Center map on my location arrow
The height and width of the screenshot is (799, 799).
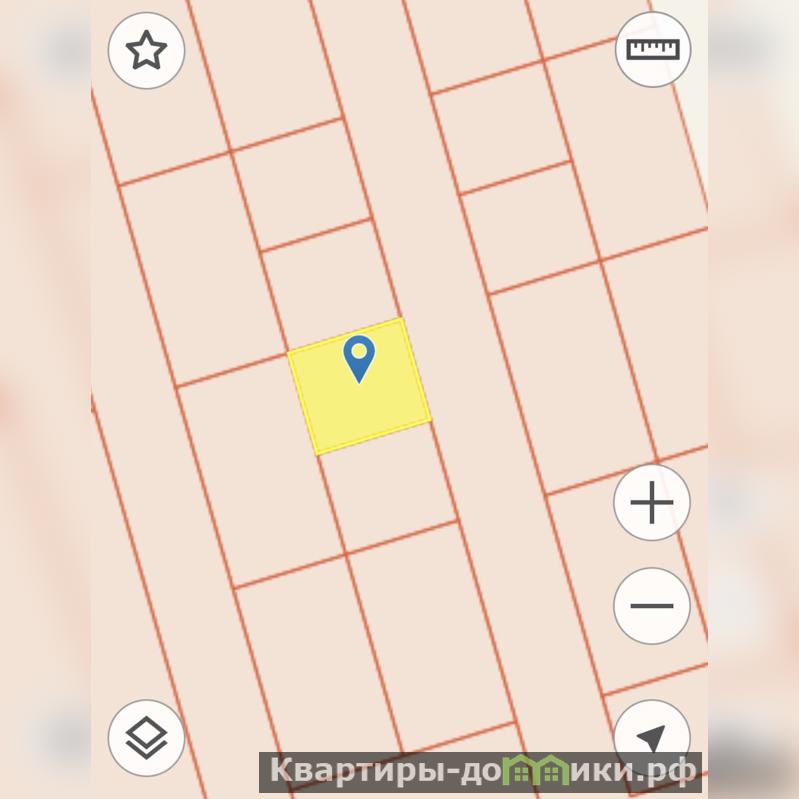651,738
